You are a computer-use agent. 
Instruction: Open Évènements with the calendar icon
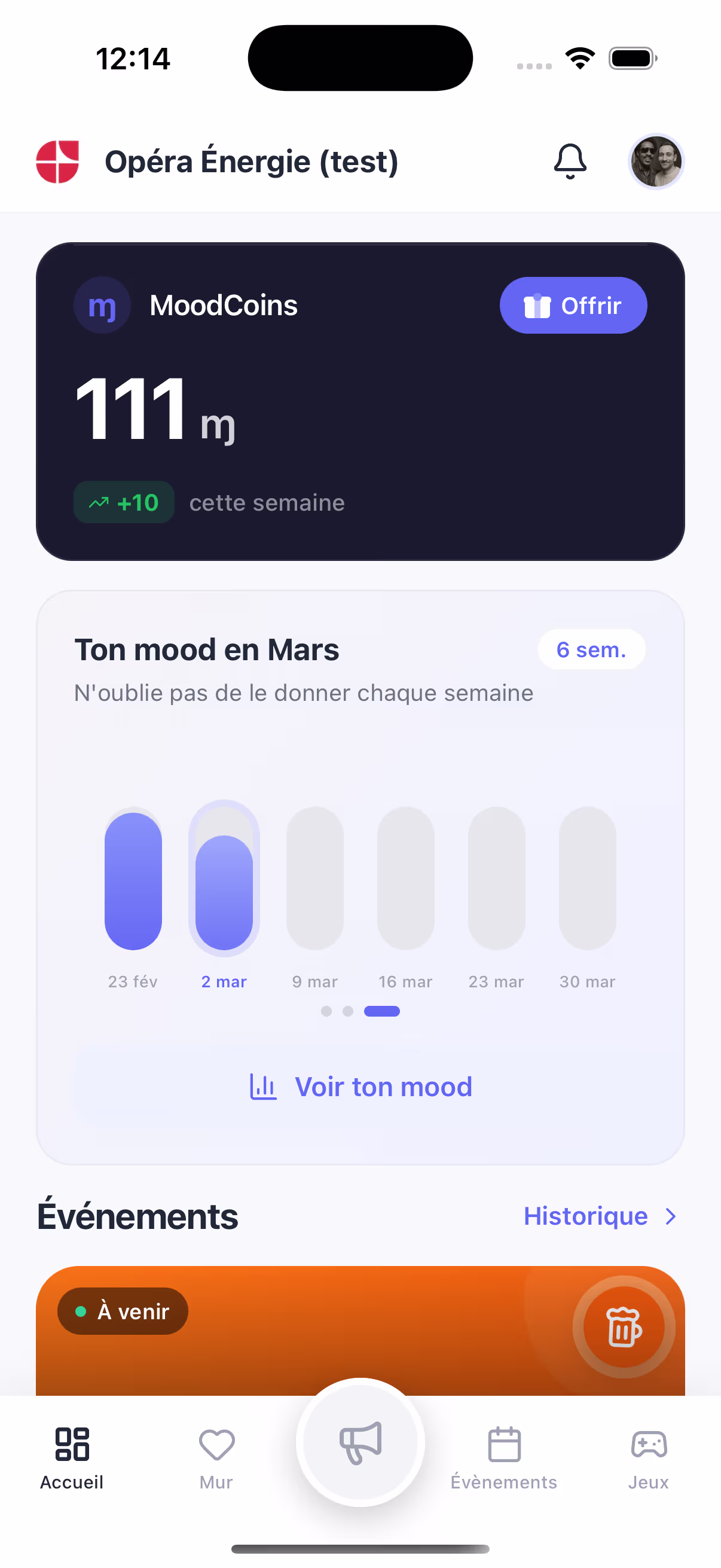pyautogui.click(x=504, y=1443)
